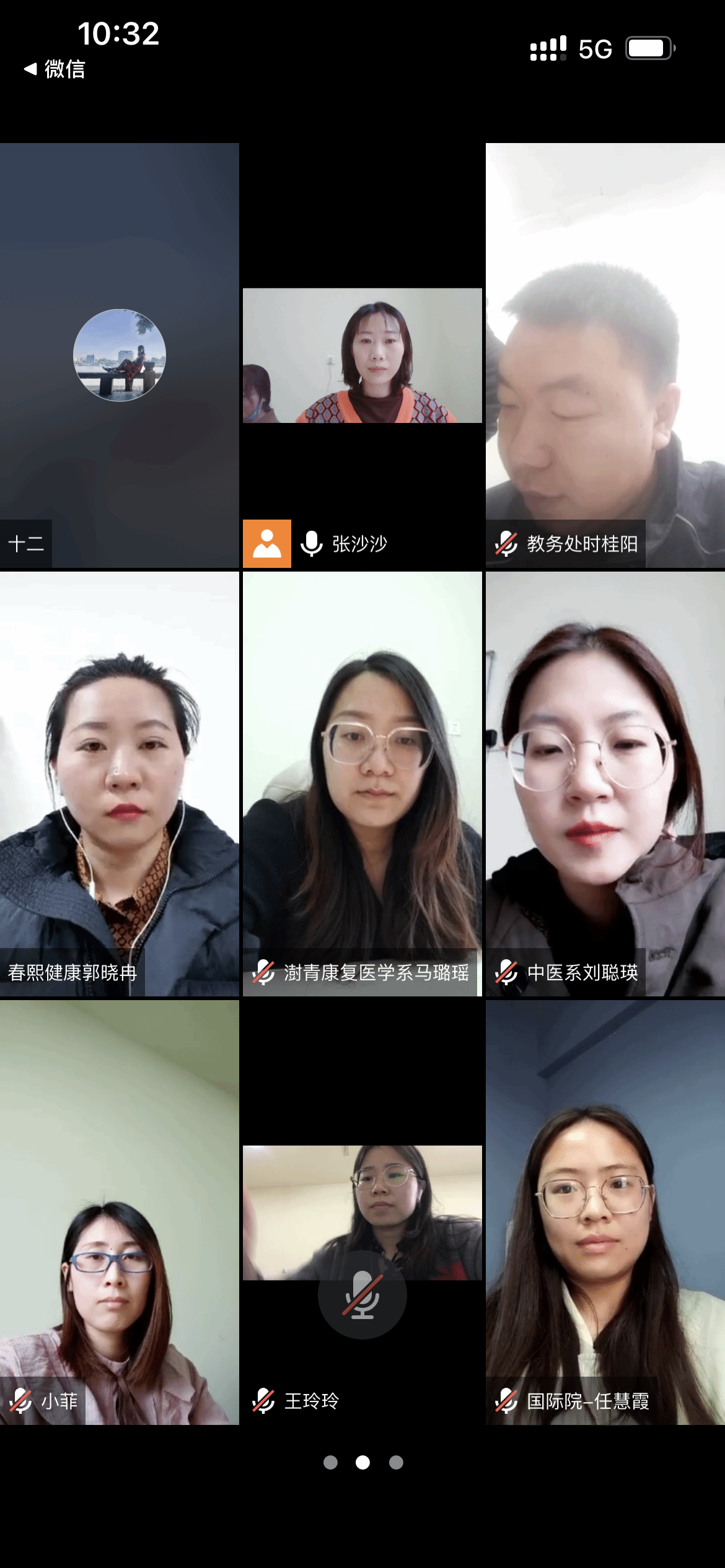Return to 微信 via the back link
This screenshot has width=725, height=1568.
click(55, 69)
